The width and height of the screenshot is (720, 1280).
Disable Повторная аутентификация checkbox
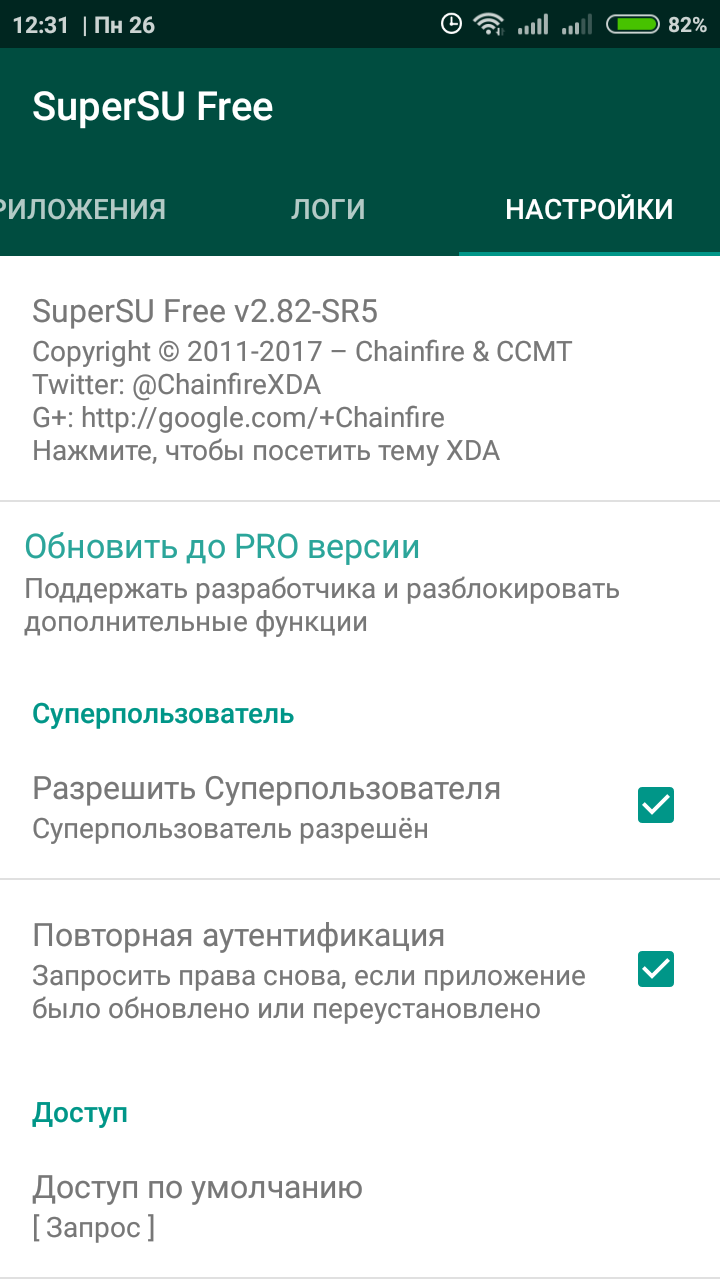coord(656,969)
